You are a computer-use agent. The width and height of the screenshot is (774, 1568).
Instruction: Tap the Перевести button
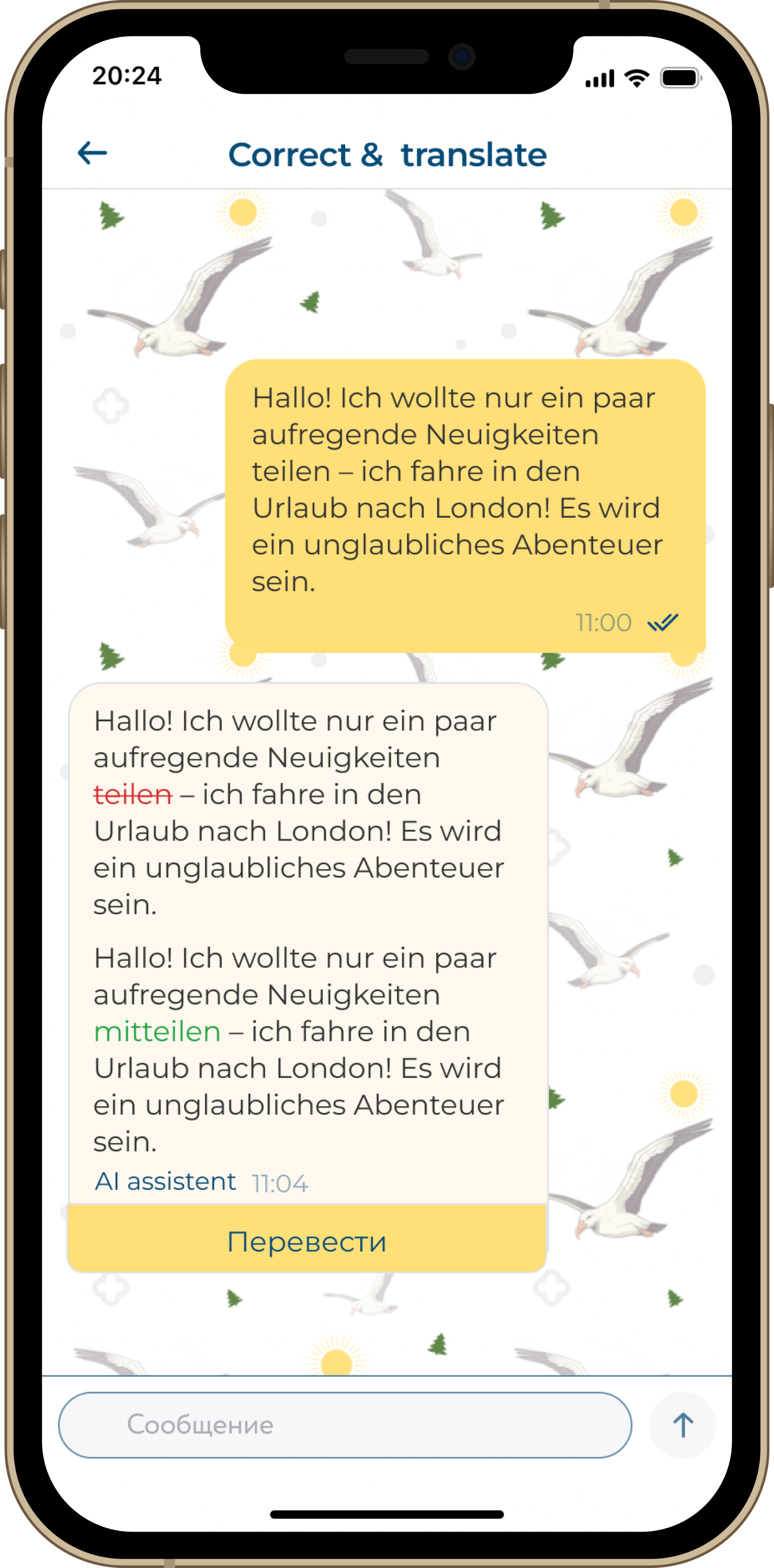point(307,1242)
